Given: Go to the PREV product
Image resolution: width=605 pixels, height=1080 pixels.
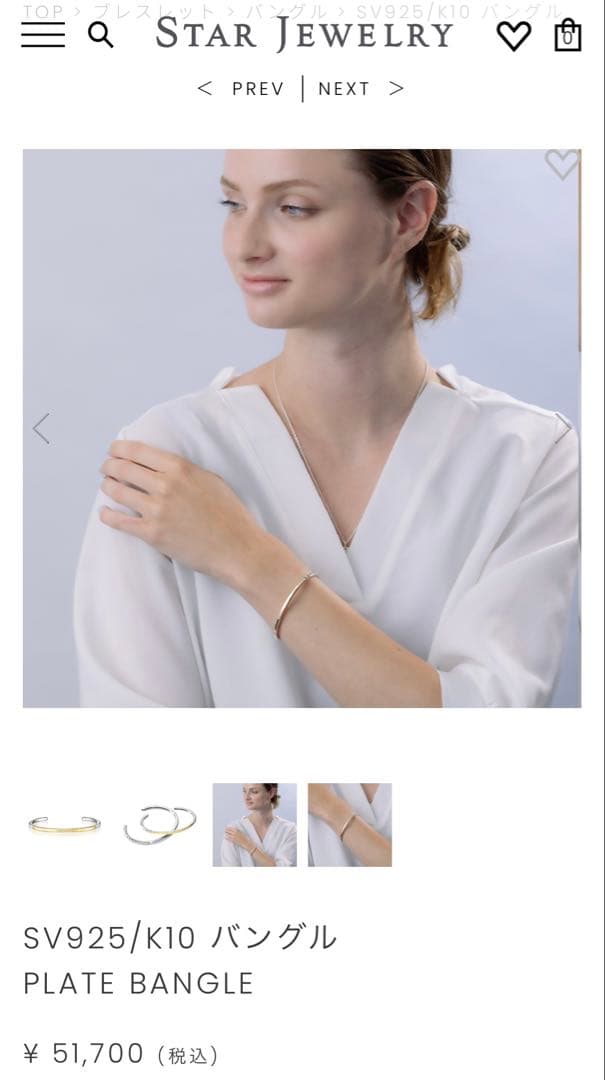Looking at the screenshot, I should (x=242, y=88).
